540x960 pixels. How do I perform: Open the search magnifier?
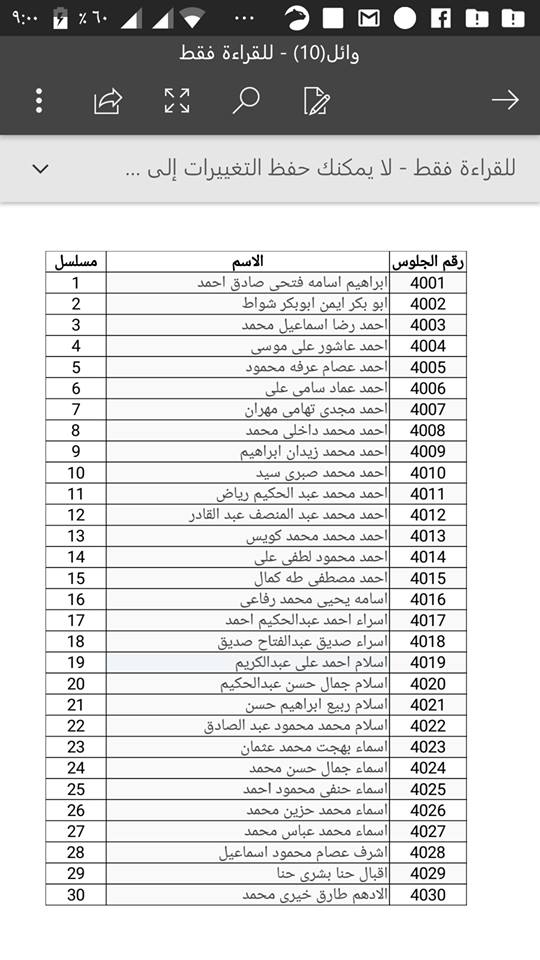[x=246, y=100]
